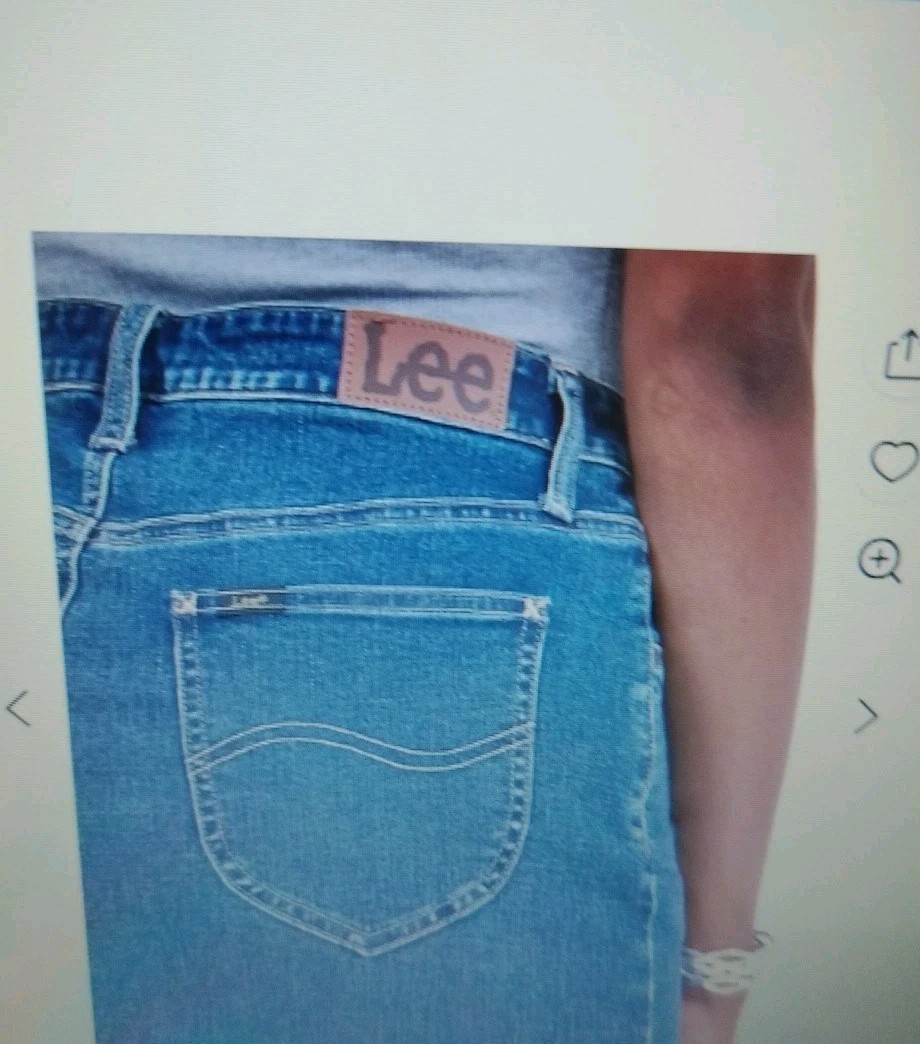Go to the next product image

pos(866,716)
